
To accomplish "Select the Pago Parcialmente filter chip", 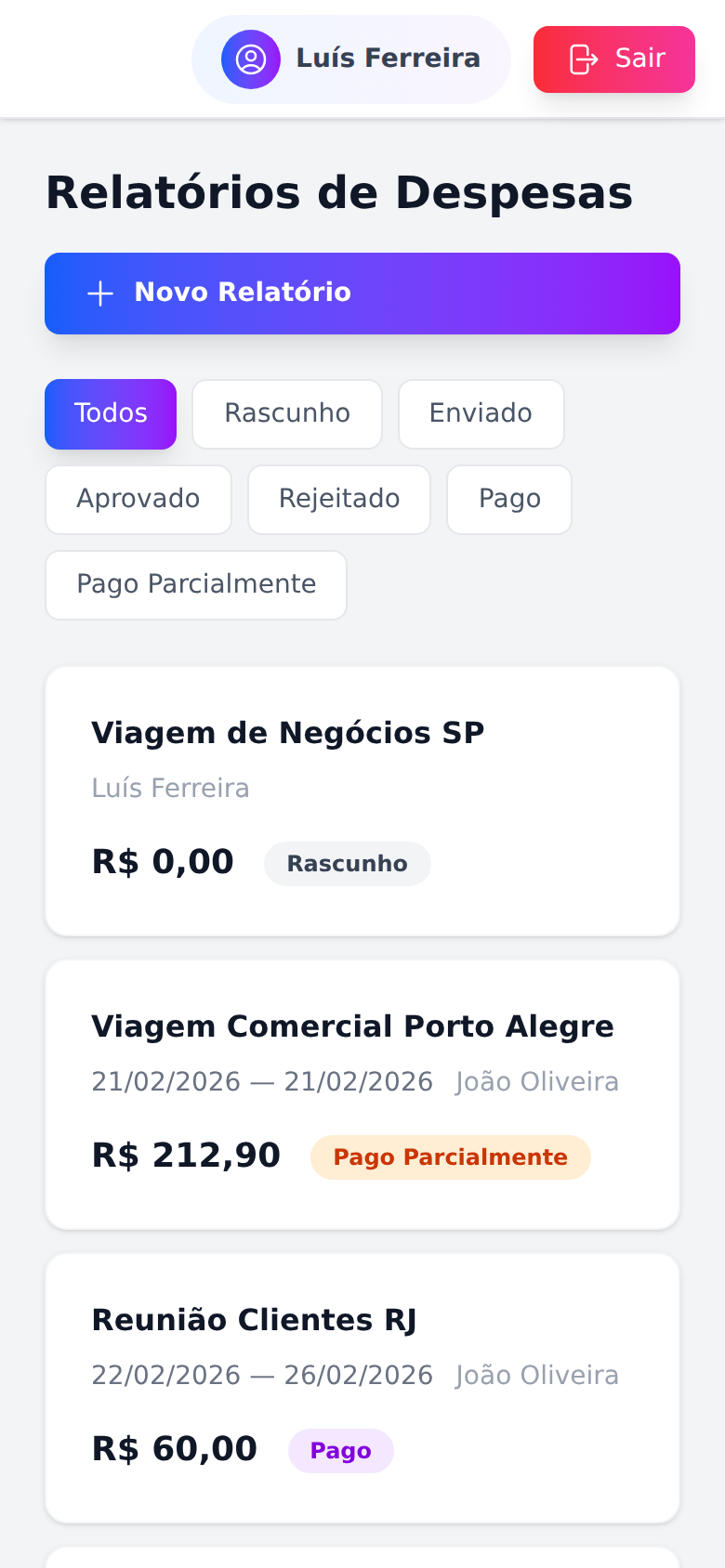I will tap(195, 584).
